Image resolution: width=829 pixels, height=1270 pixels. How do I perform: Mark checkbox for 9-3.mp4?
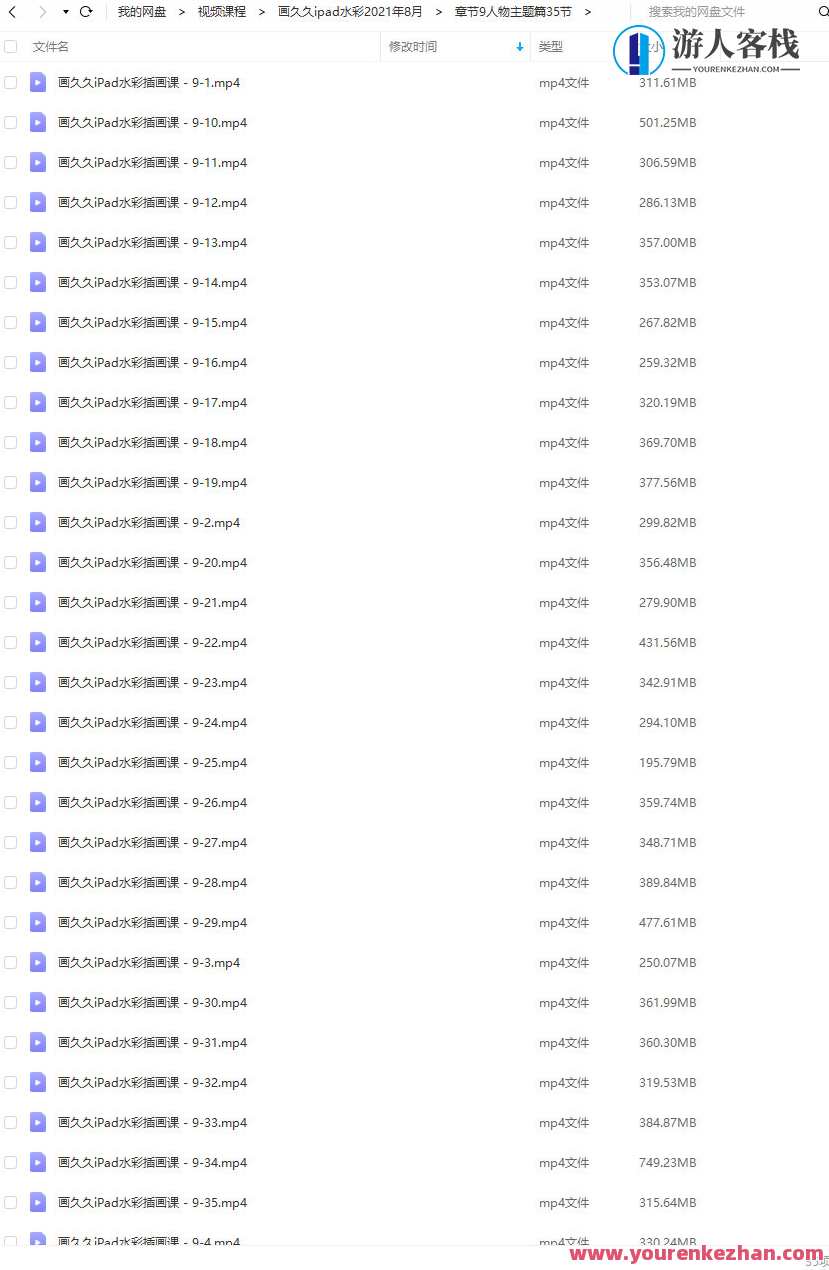coord(11,963)
